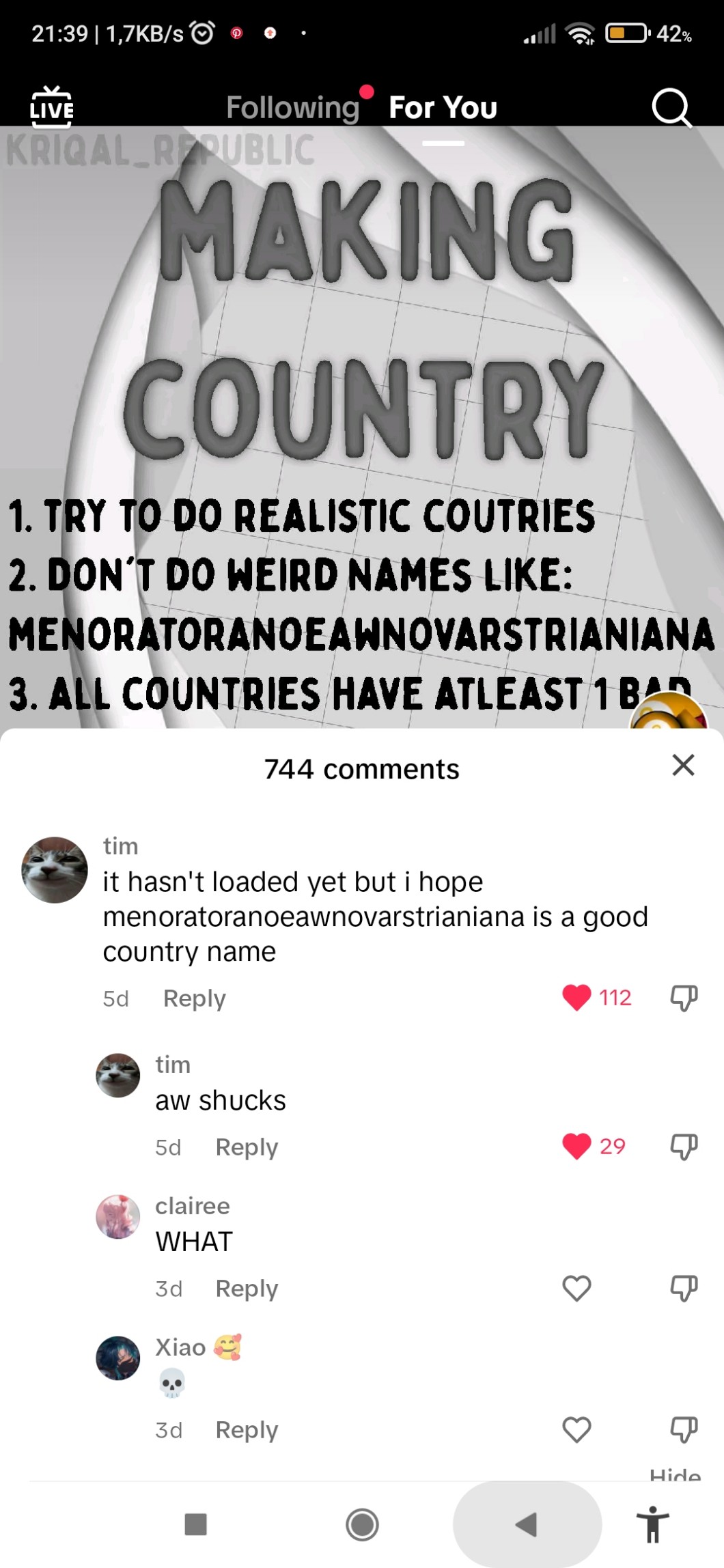Dislike tim's country name comment
Viewport: 724px width, 1568px height.
click(684, 998)
